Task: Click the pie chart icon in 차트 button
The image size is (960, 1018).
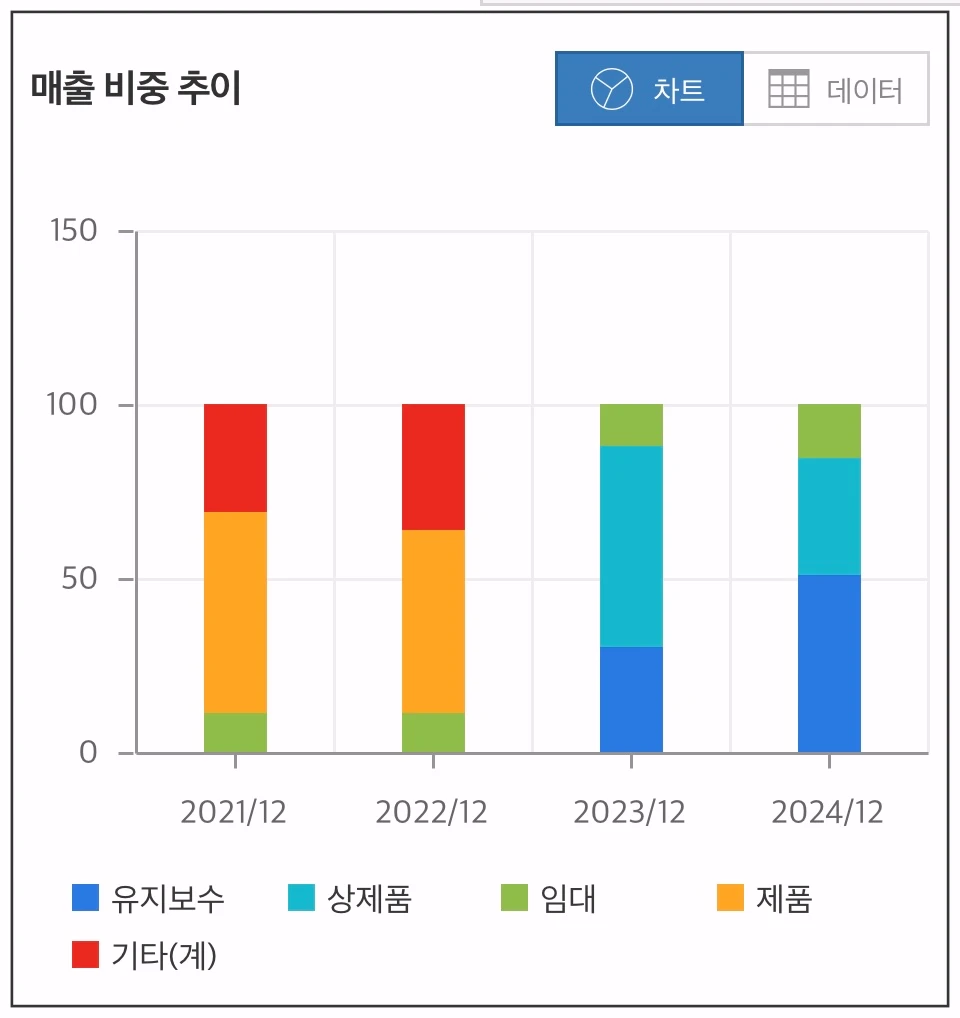Action: [613, 88]
